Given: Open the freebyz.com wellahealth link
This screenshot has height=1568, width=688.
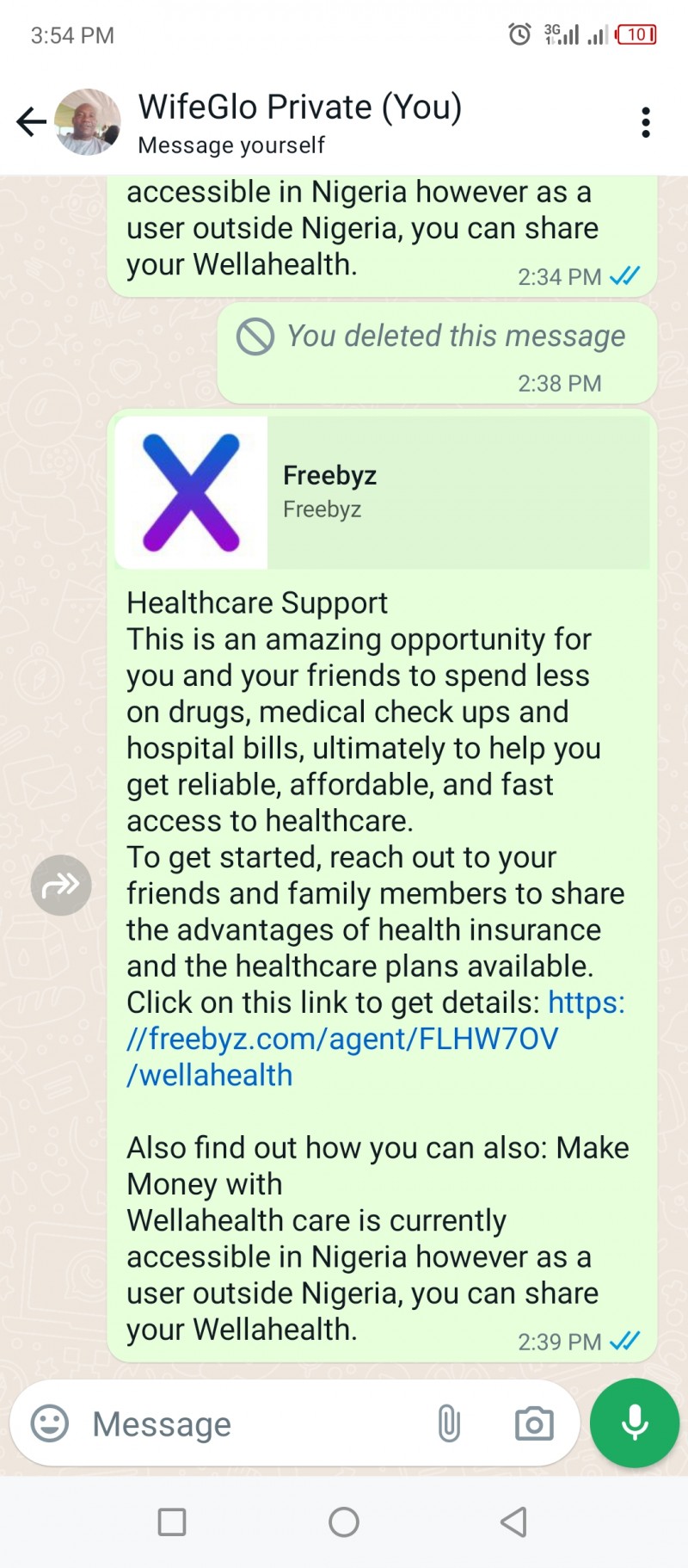Looking at the screenshot, I should (341, 1039).
